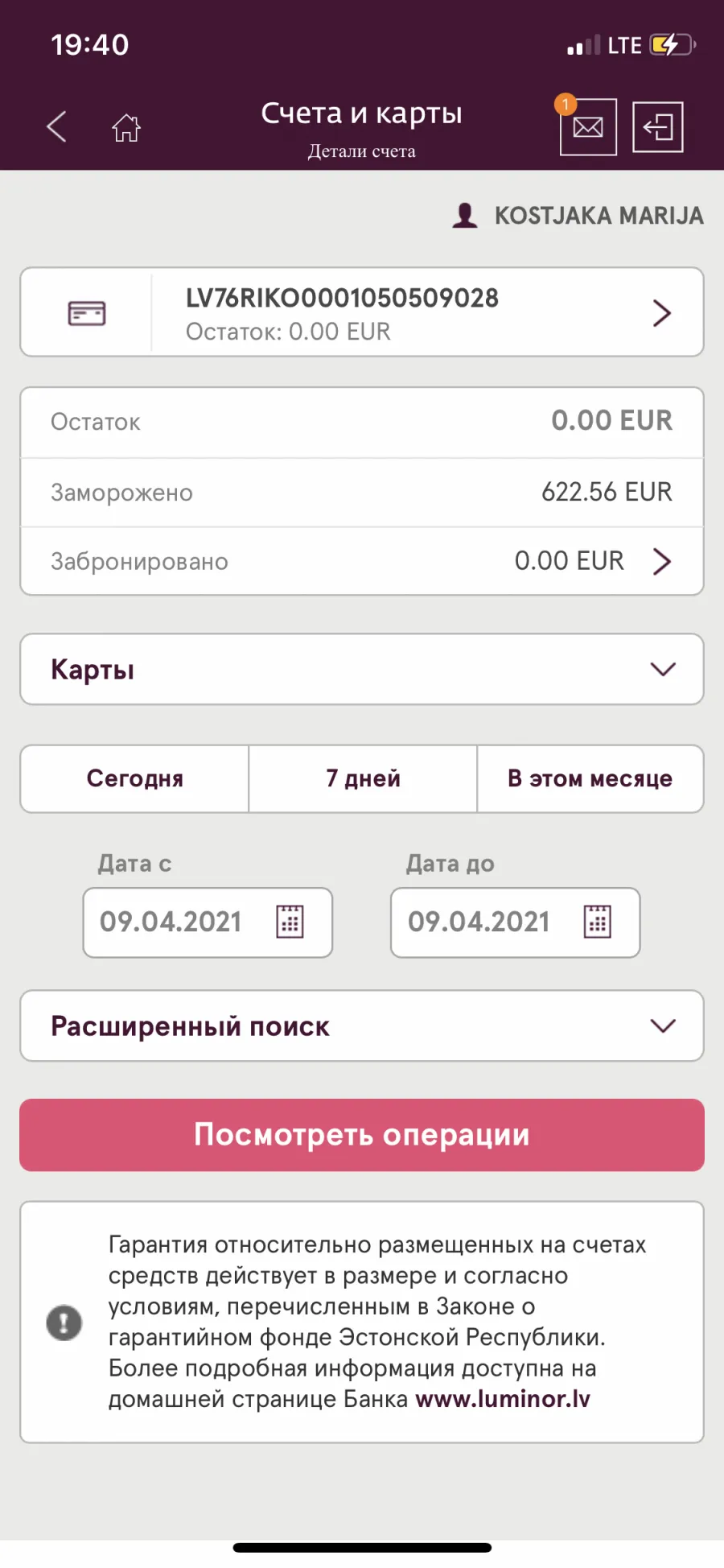Open the Забронировано details row
724x1568 pixels.
[362, 561]
